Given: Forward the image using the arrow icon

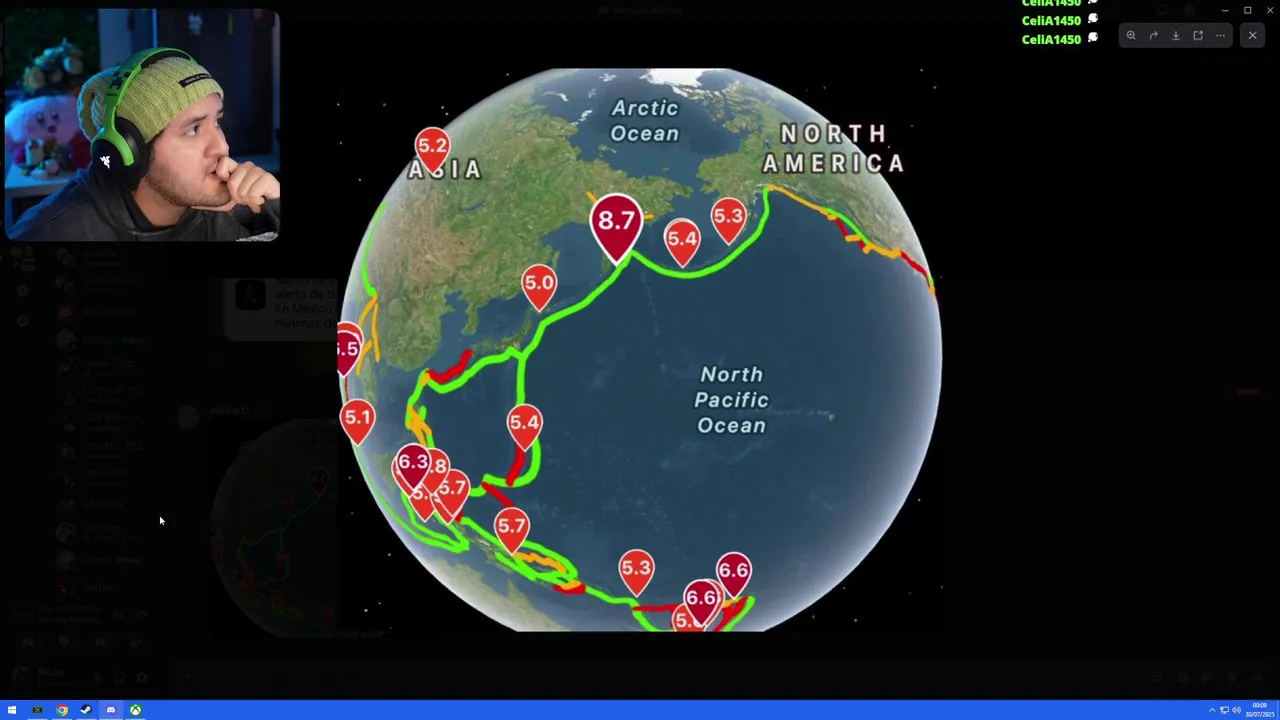Looking at the screenshot, I should click(x=1153, y=35).
